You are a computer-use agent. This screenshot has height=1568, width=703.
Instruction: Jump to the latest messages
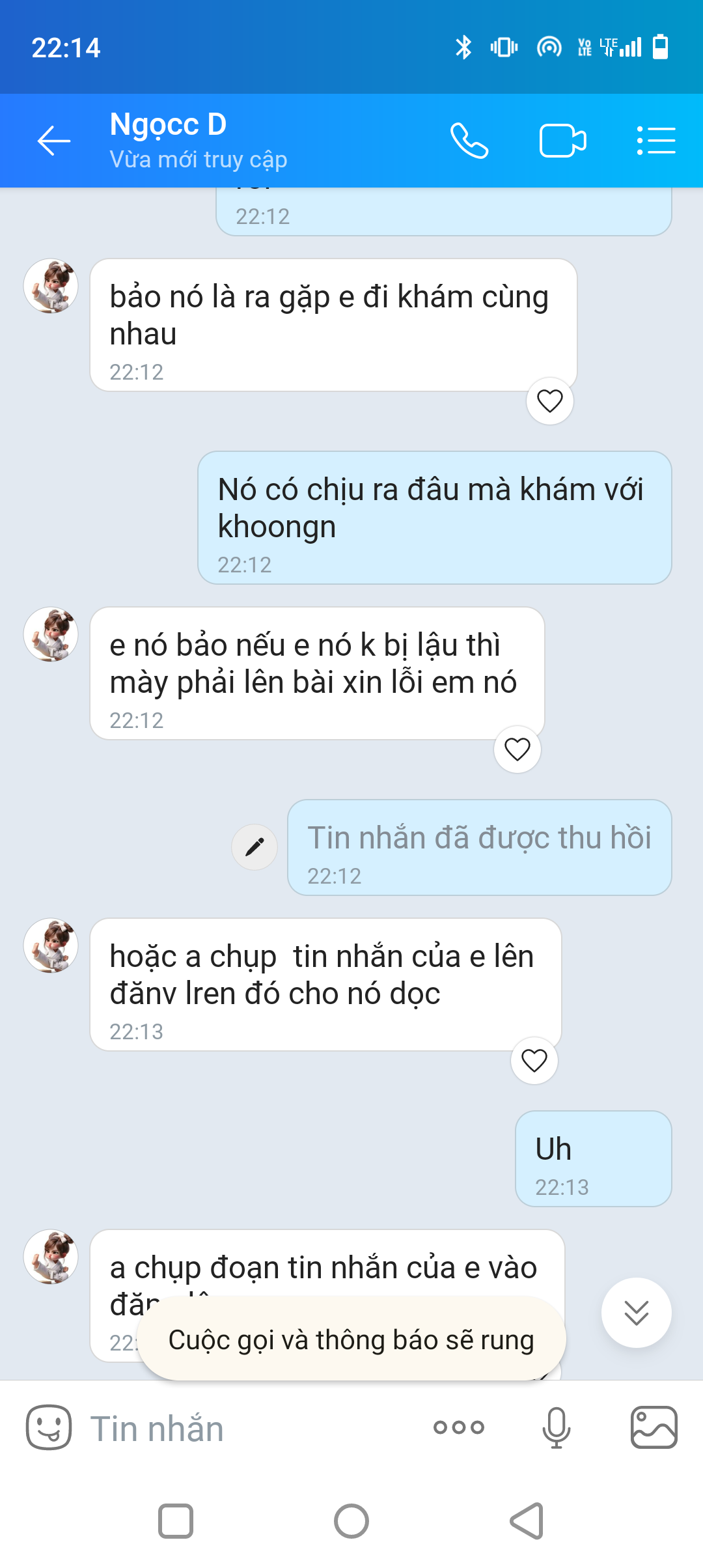[636, 1313]
